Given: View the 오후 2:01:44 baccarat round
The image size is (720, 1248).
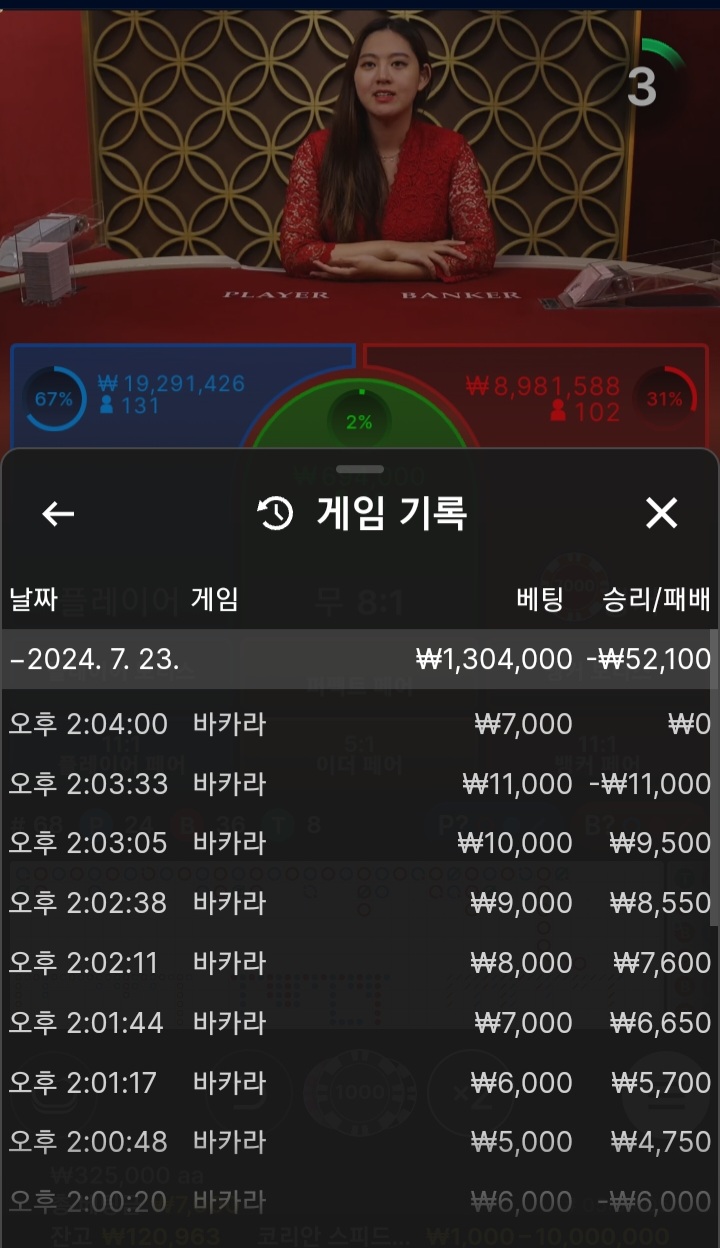Looking at the screenshot, I should [x=358, y=1023].
